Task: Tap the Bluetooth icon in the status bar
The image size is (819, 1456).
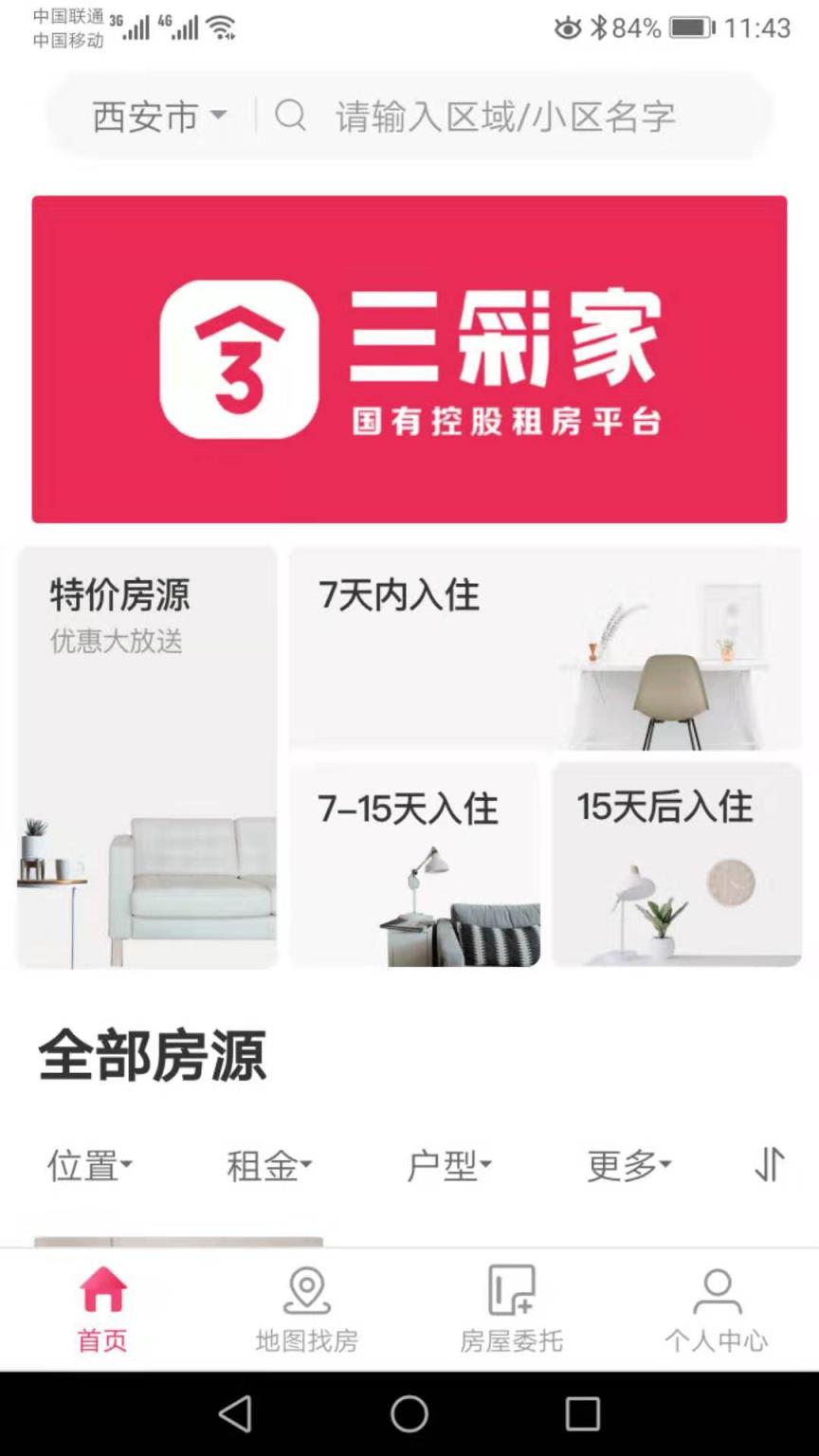Action: 600,28
